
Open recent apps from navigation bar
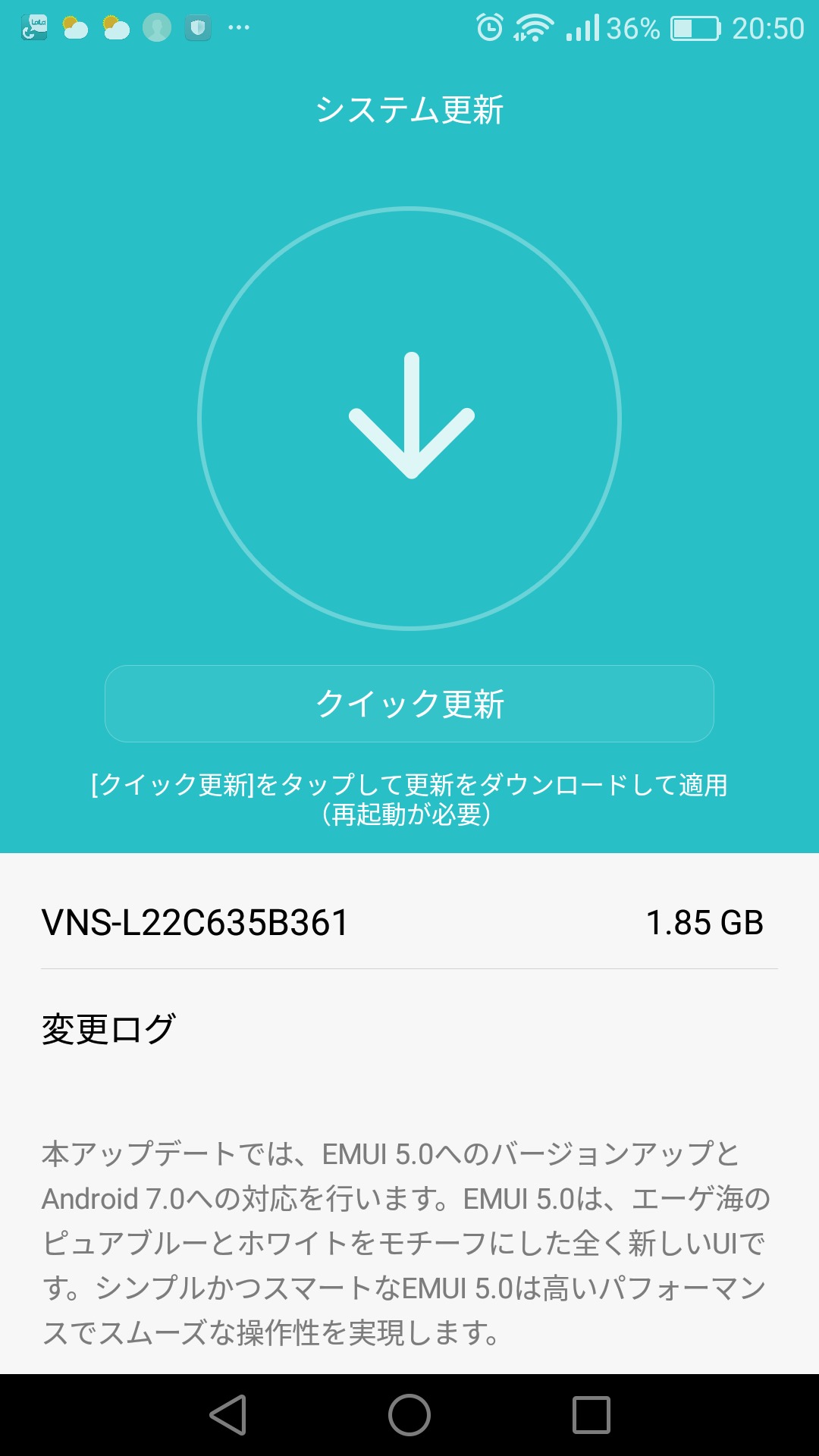pyautogui.click(x=591, y=1415)
